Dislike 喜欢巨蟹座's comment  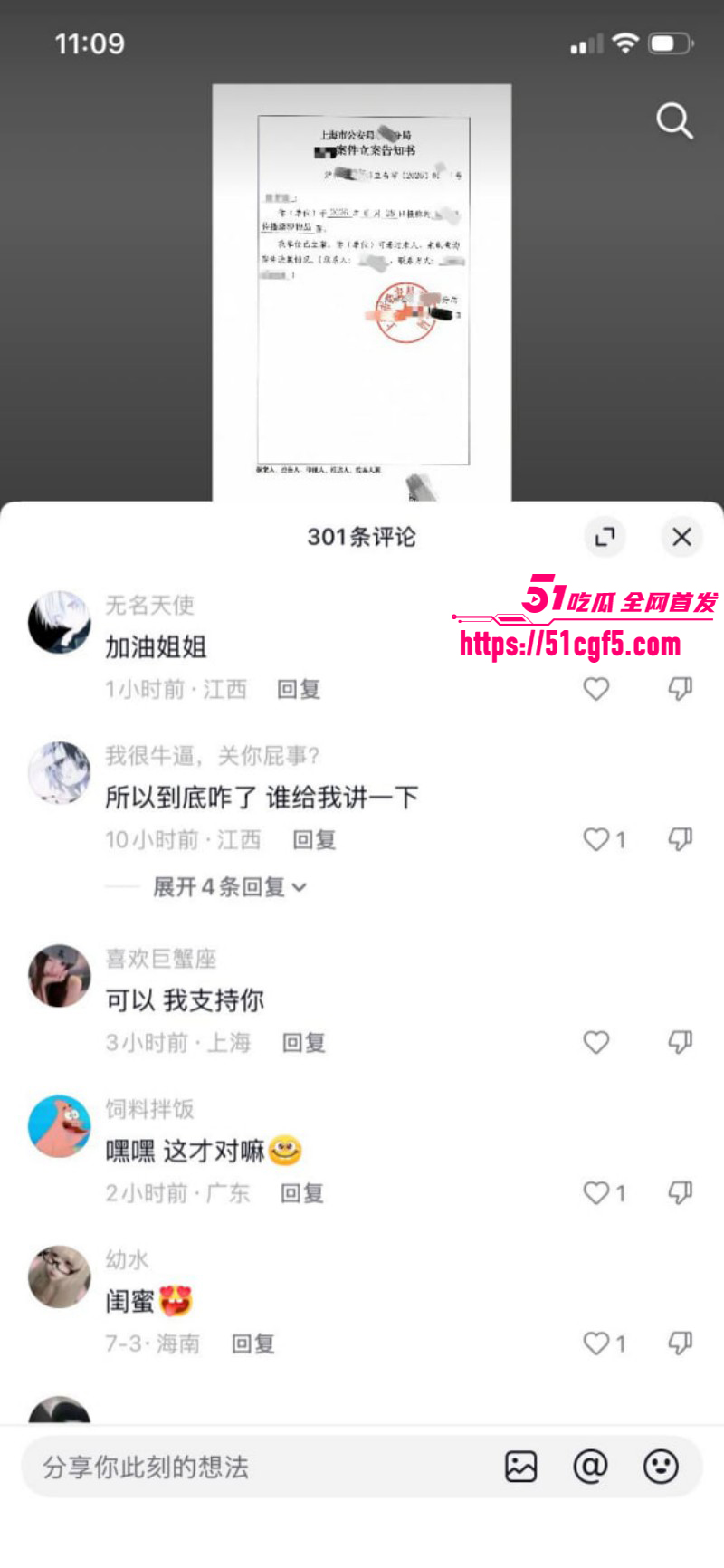pyautogui.click(x=681, y=1042)
